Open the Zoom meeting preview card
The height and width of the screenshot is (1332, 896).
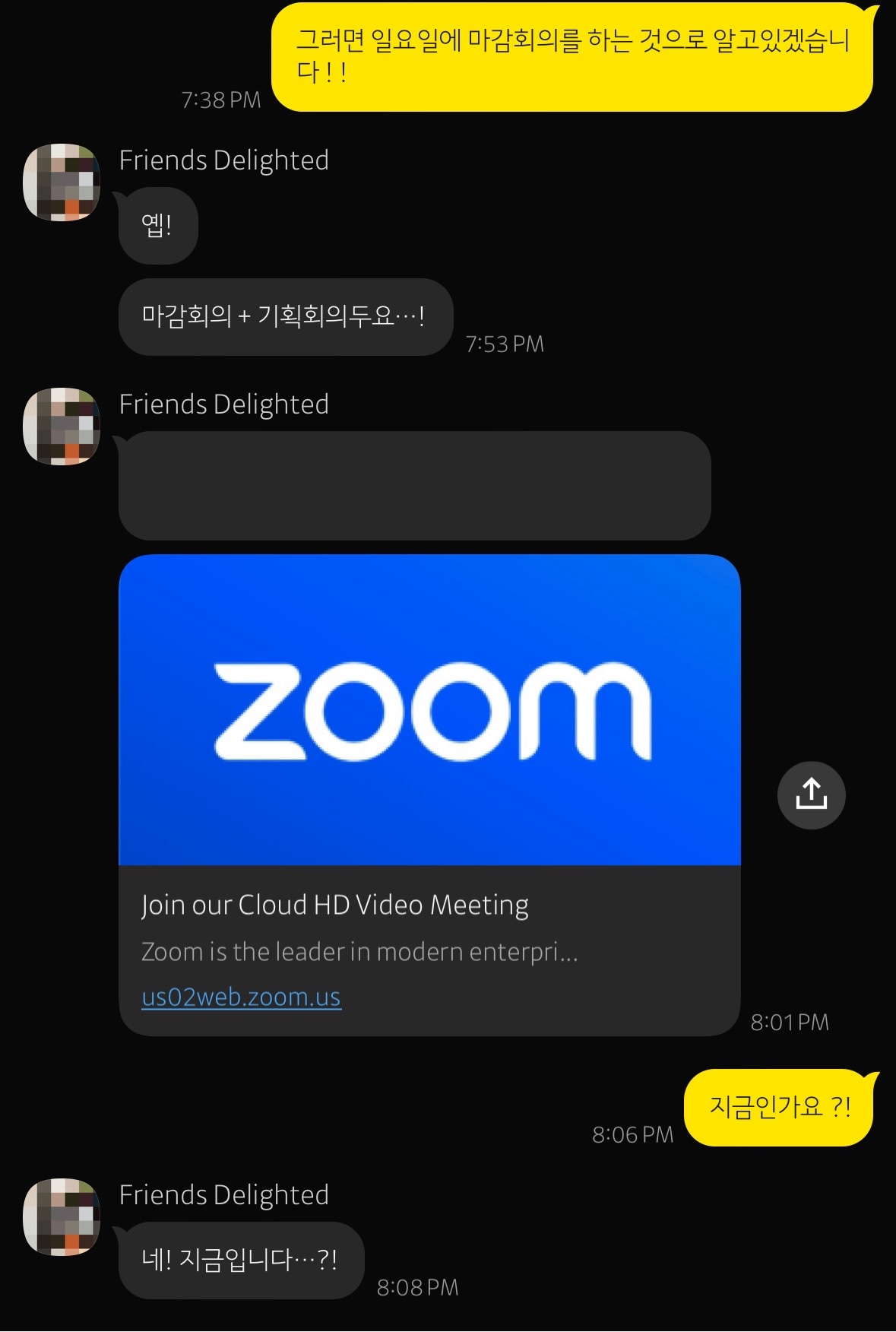[x=429, y=710]
